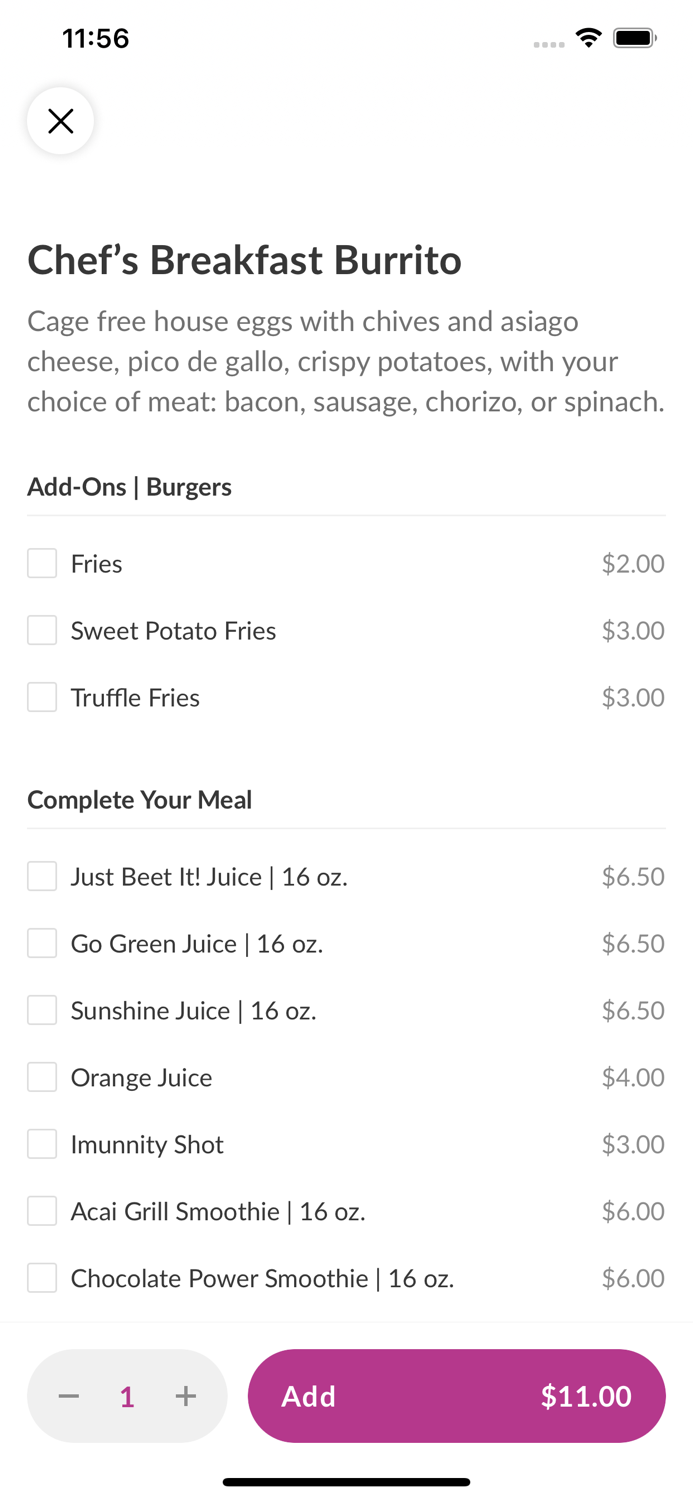The image size is (693, 1500).
Task: Tap Add for $11.00
Action: (456, 1396)
